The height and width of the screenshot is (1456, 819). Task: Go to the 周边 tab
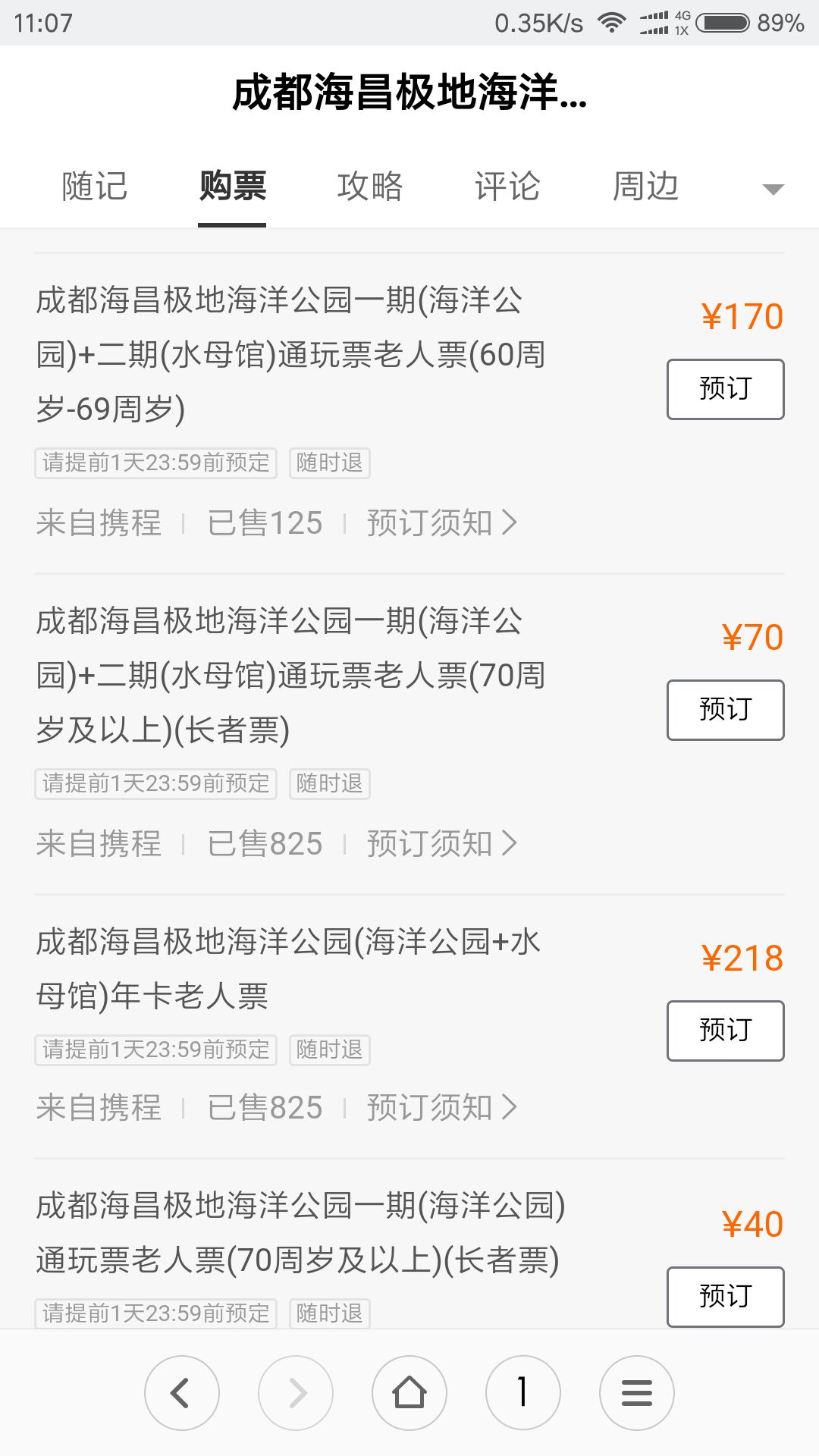(645, 187)
